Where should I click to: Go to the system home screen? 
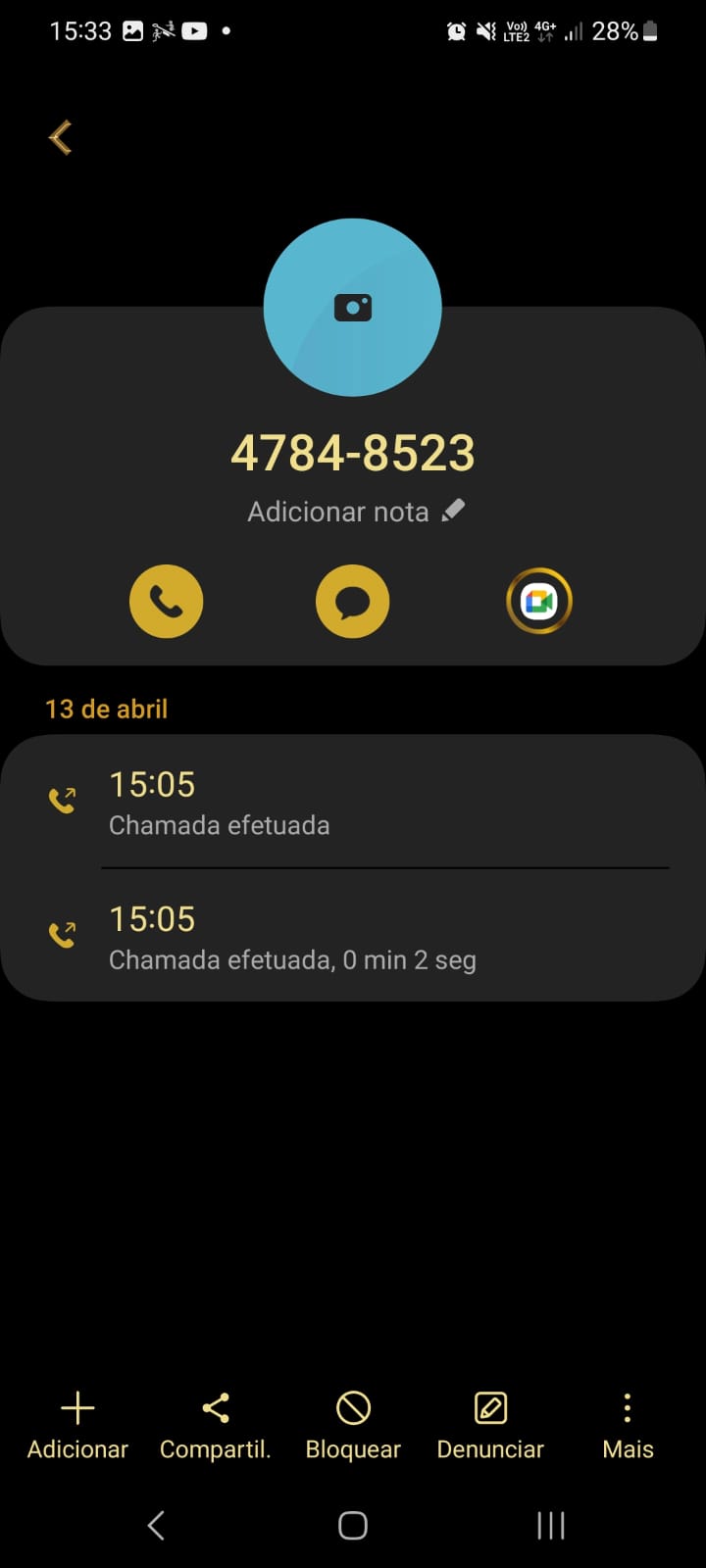[x=353, y=1525]
